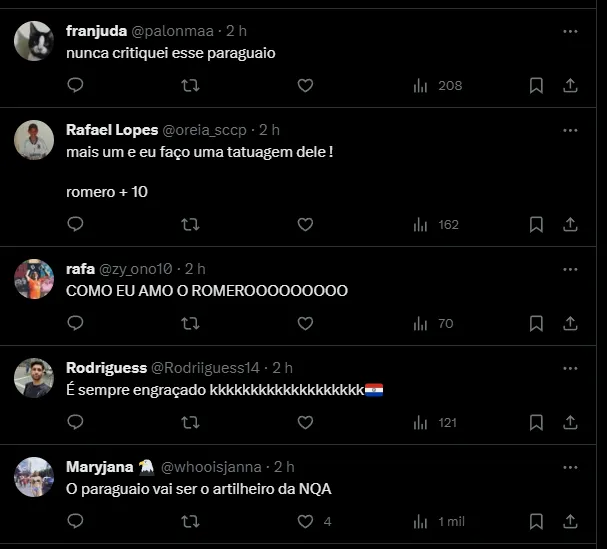Image resolution: width=607 pixels, height=549 pixels.
Task: Bookmark franjuda's tweet
Action: (x=536, y=86)
